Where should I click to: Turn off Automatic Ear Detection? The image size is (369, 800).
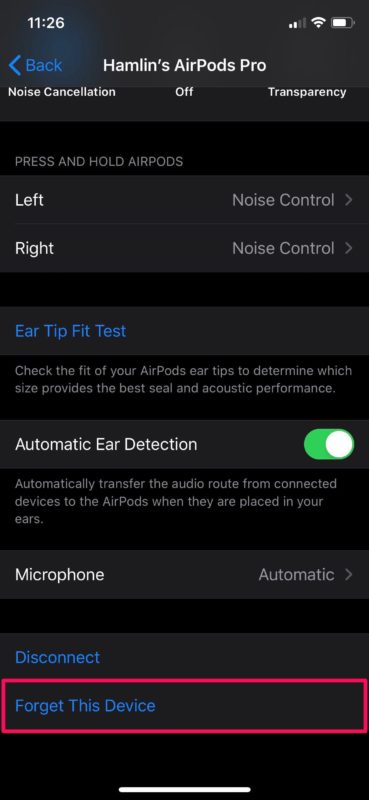click(329, 444)
